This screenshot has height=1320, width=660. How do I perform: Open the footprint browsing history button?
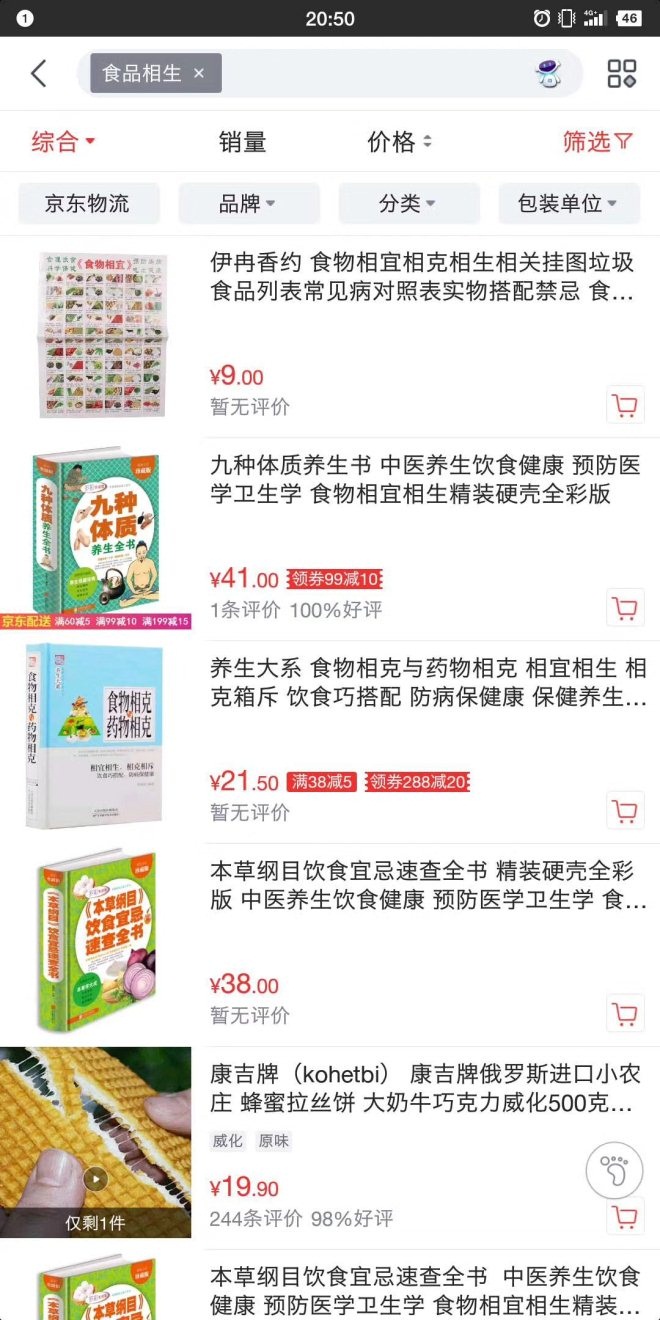(x=614, y=1169)
